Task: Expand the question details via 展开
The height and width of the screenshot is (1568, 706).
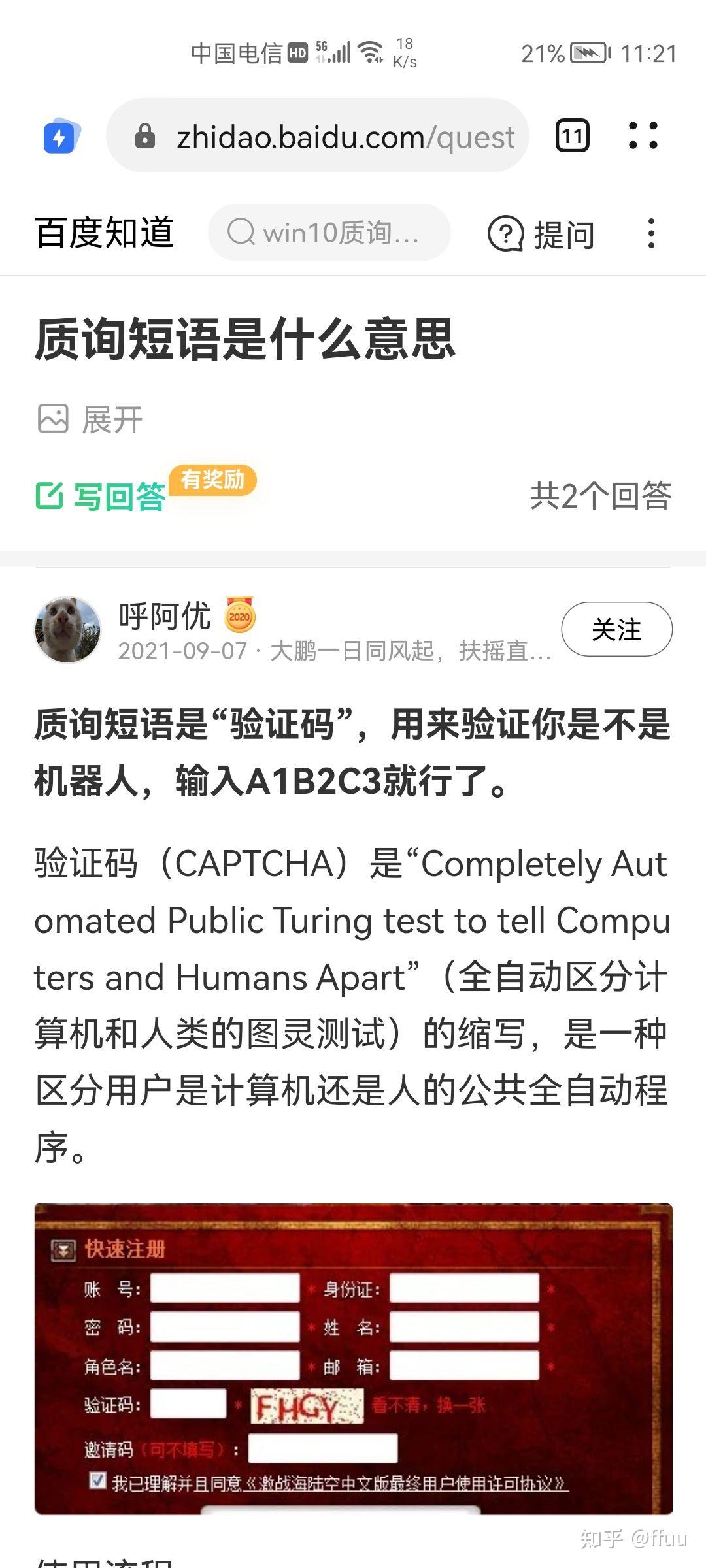Action: 90,419
